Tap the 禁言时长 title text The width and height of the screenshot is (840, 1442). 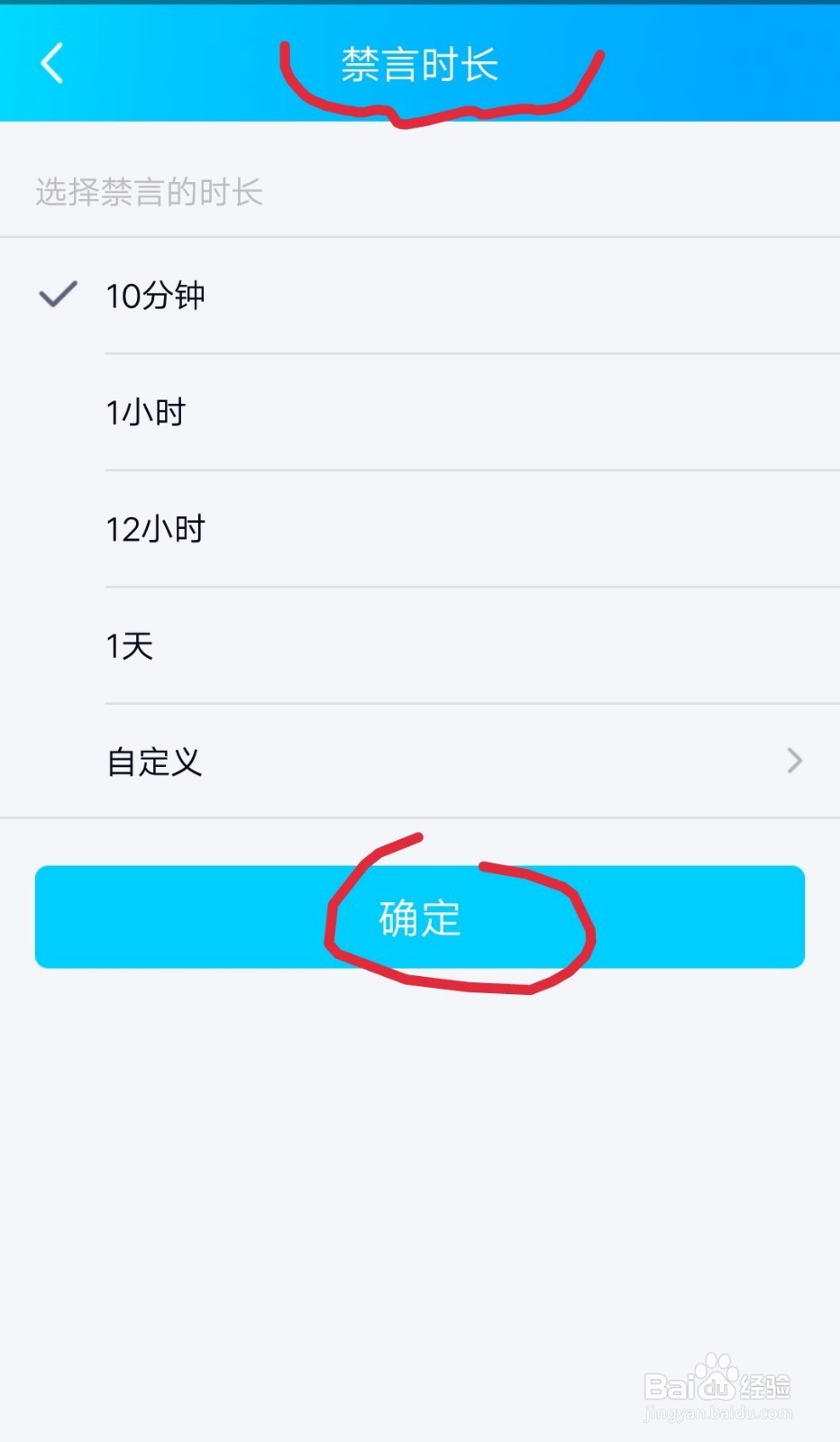(419, 64)
